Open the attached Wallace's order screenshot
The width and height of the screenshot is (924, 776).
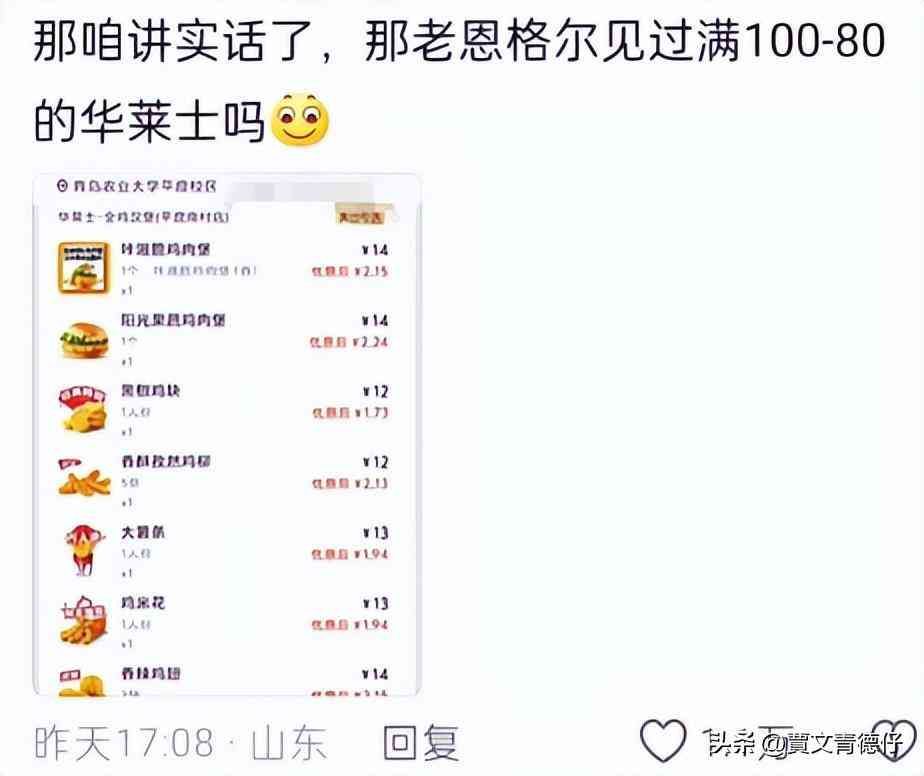click(x=227, y=434)
